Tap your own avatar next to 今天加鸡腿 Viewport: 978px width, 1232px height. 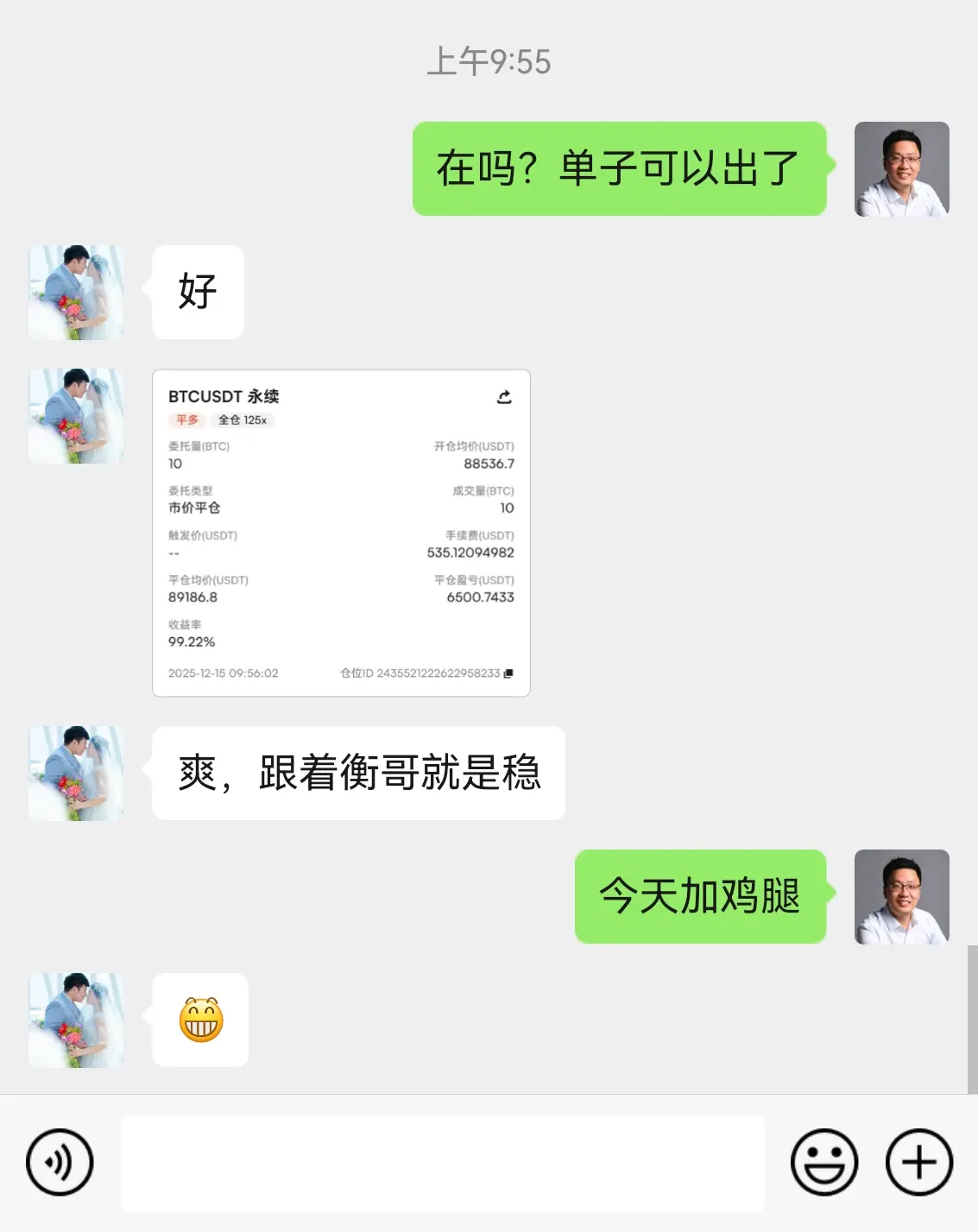(x=902, y=897)
